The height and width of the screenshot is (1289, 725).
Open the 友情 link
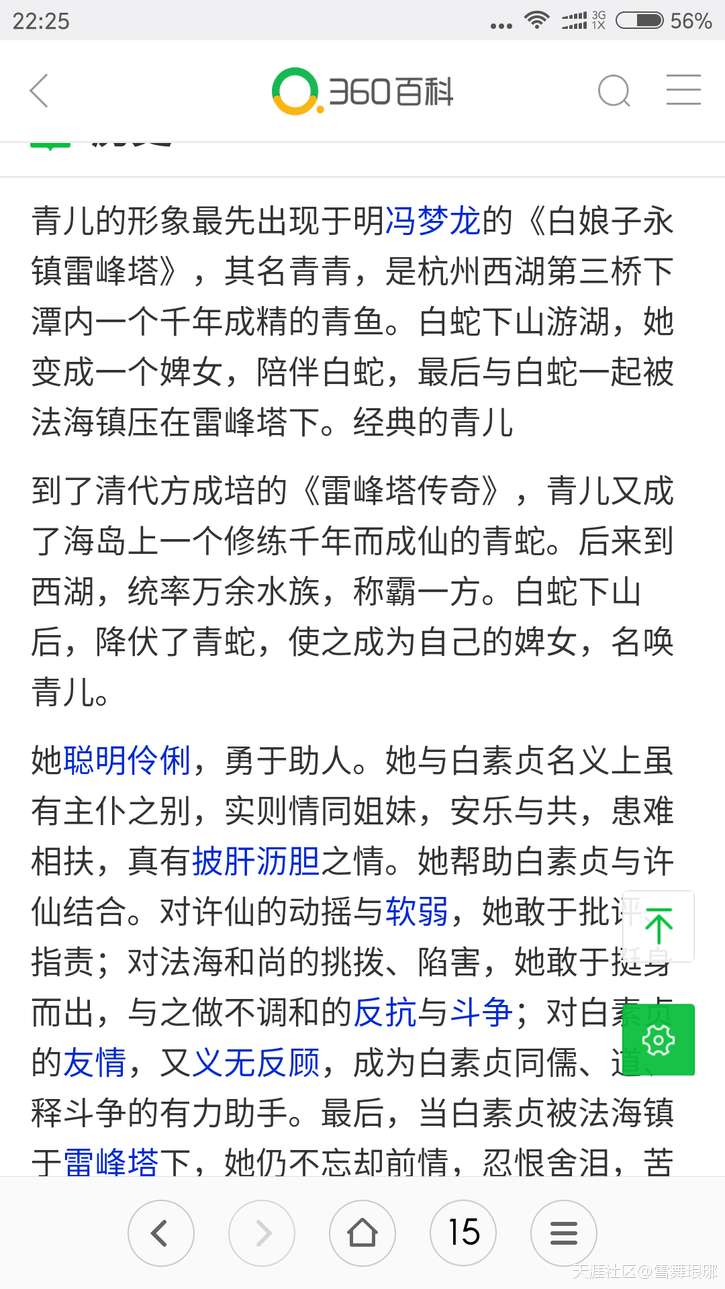coord(95,1062)
